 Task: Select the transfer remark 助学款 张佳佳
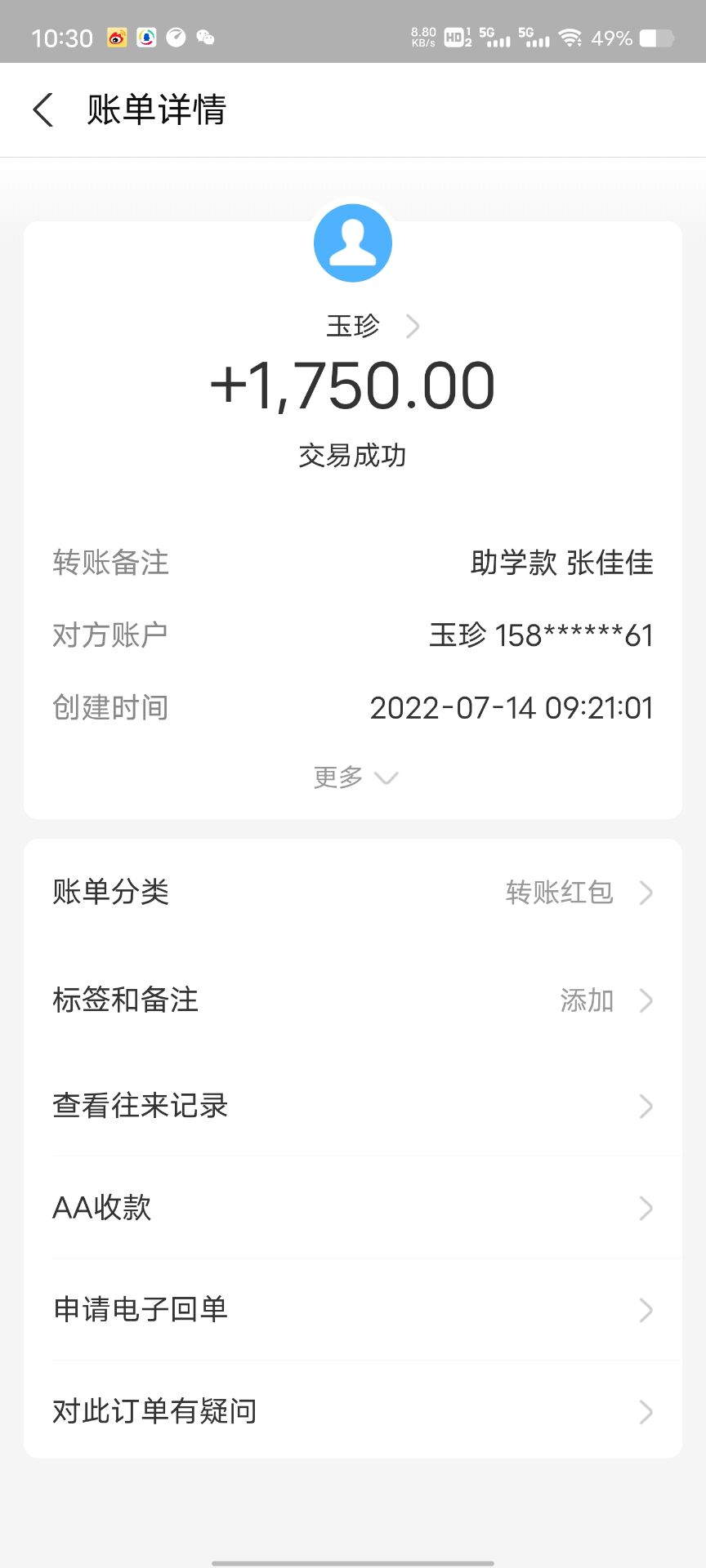[x=562, y=563]
